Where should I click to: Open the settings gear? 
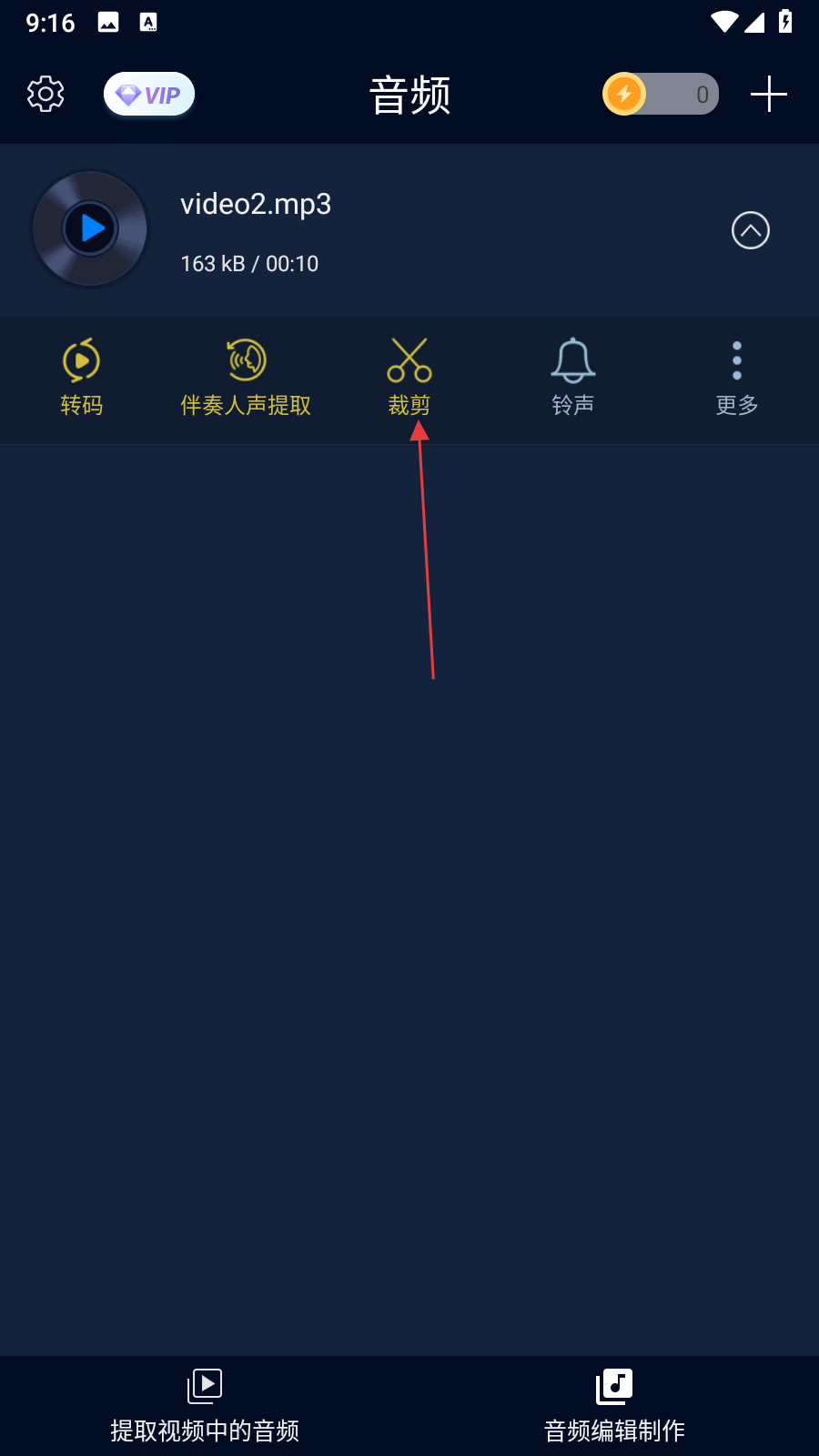pyautogui.click(x=45, y=94)
